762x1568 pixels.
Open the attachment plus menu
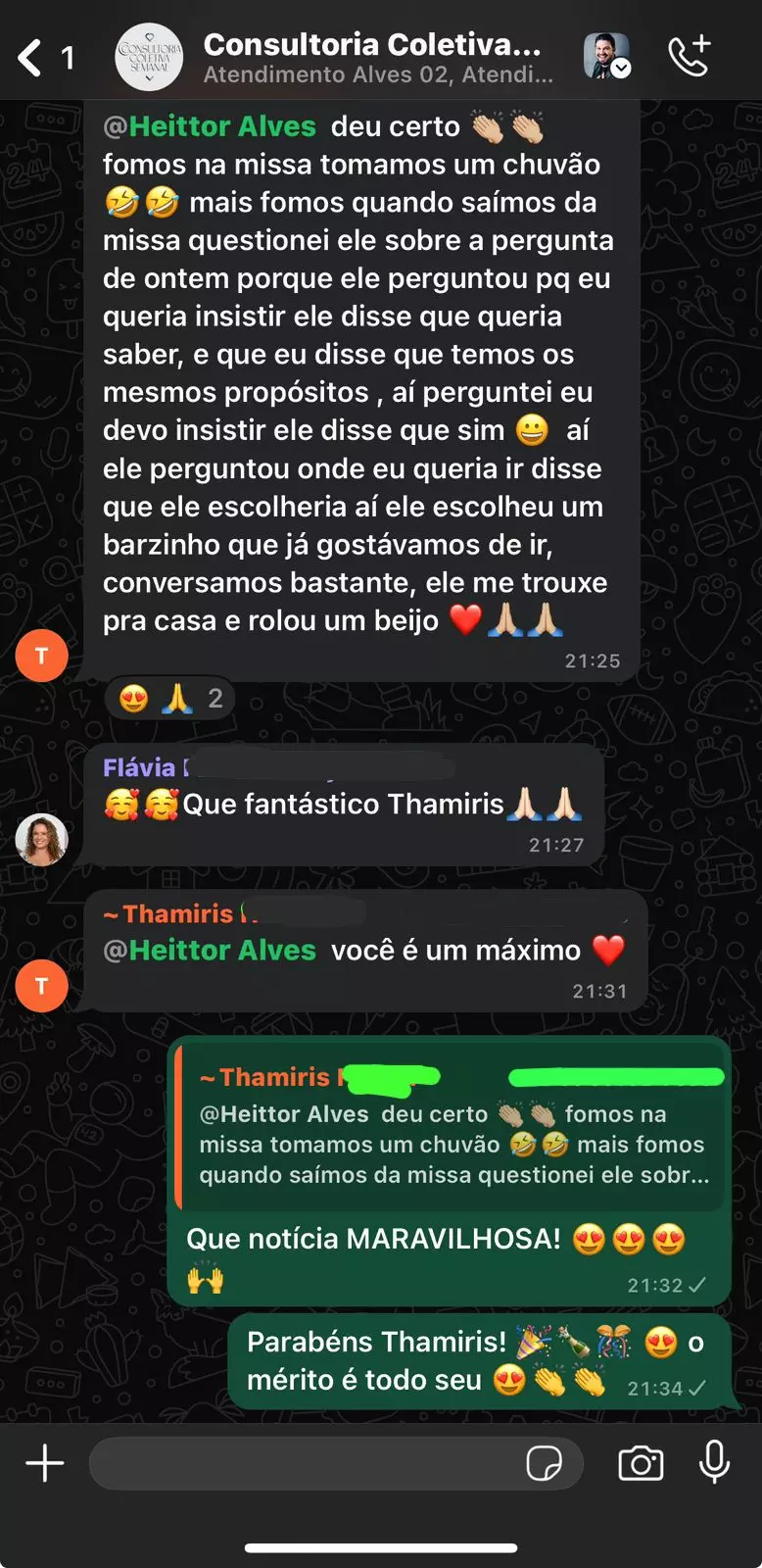click(x=45, y=1464)
